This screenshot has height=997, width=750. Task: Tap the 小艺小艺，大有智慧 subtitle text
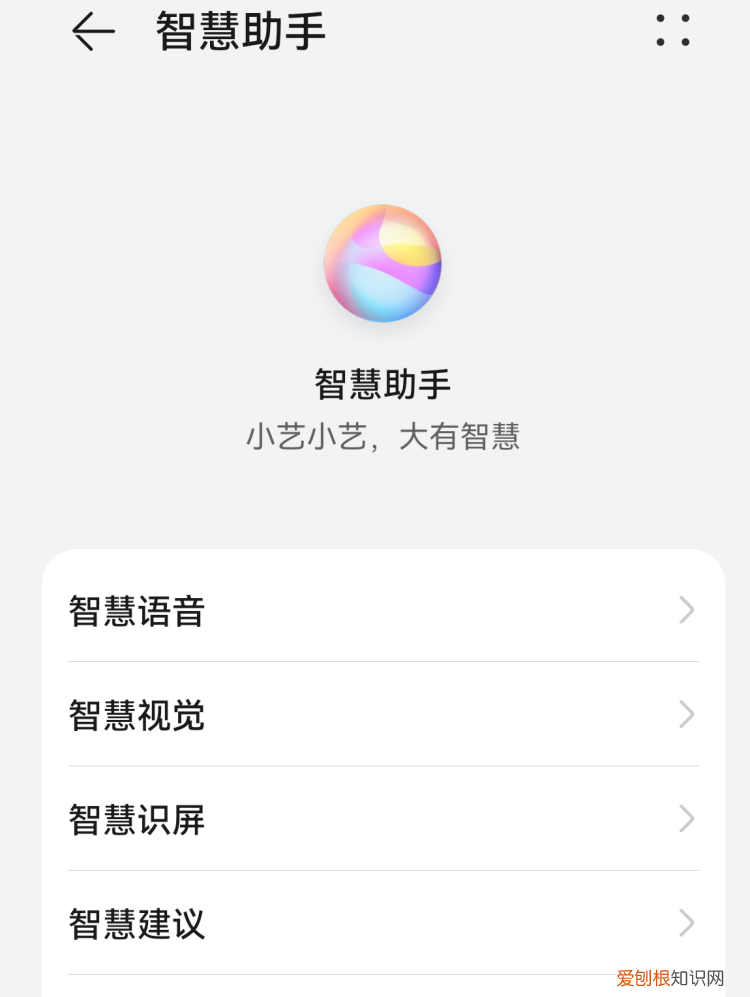pos(383,436)
